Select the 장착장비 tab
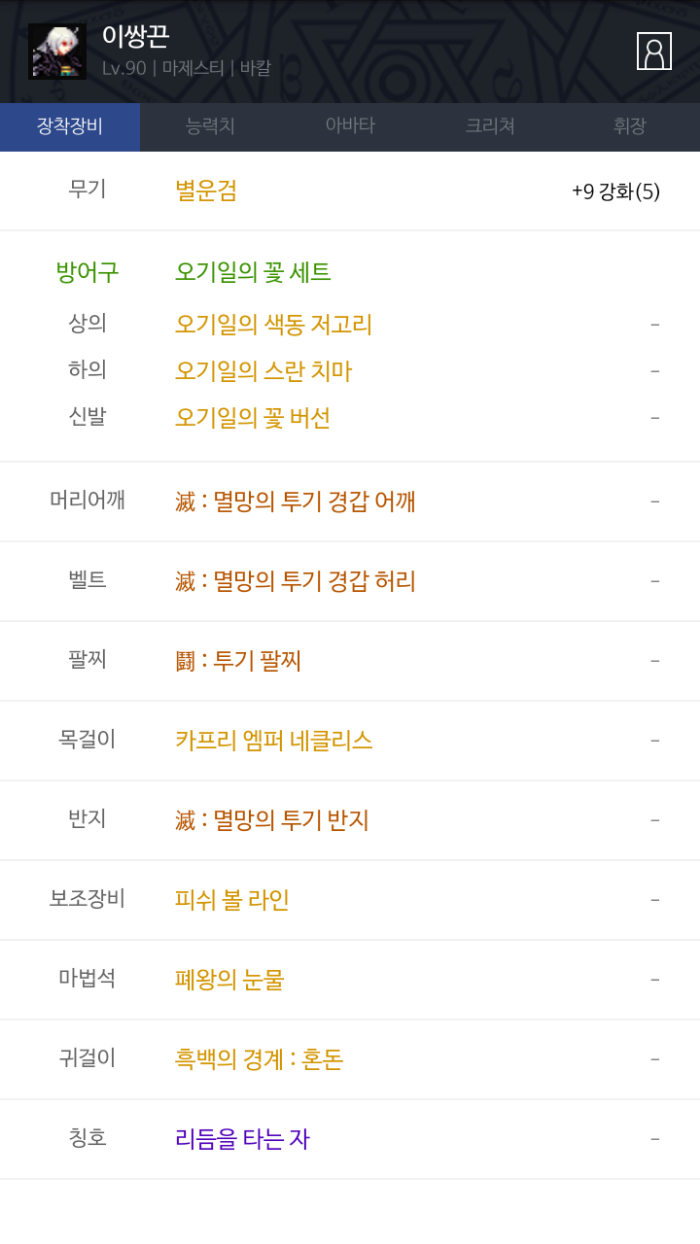Image resolution: width=700 pixels, height=1244 pixels. point(70,126)
